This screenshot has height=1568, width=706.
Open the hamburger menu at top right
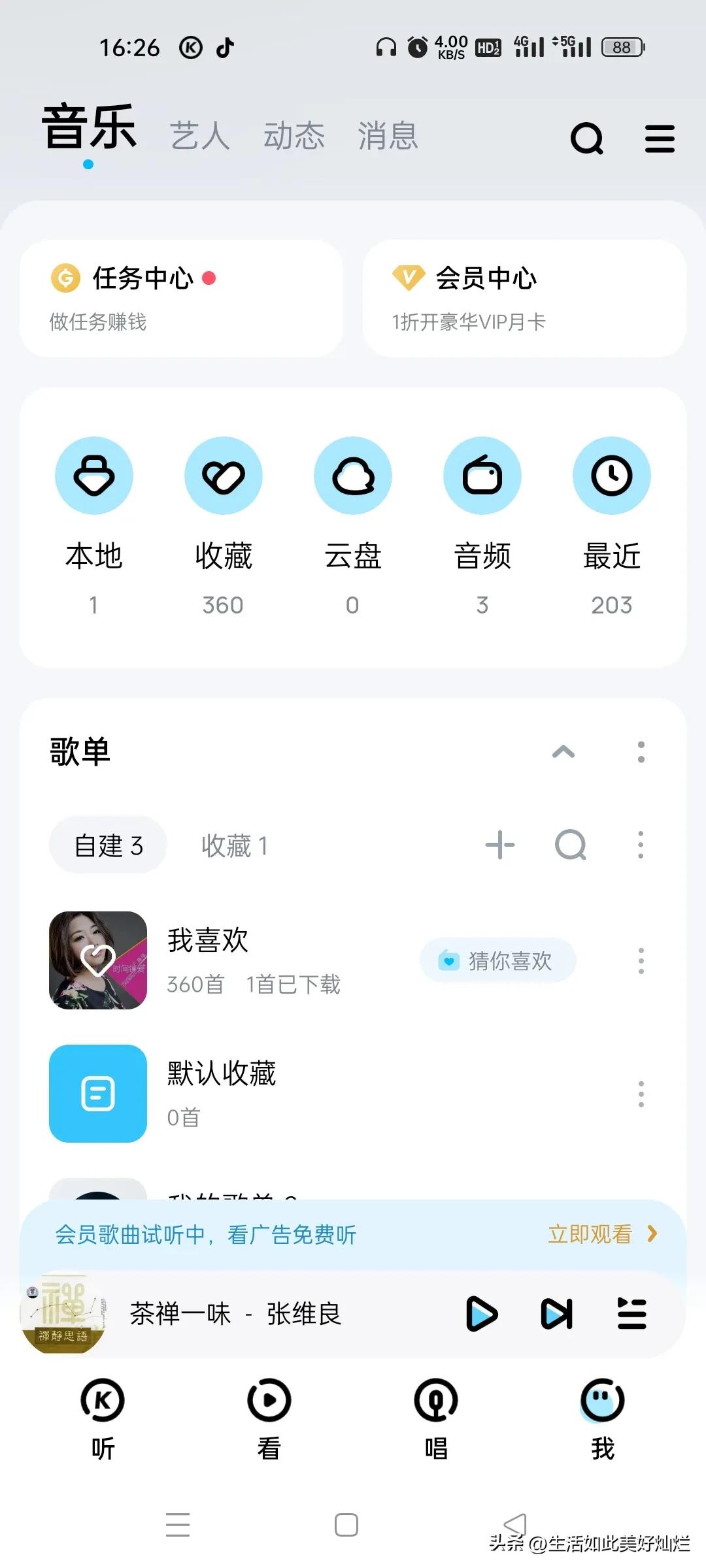[x=660, y=138]
